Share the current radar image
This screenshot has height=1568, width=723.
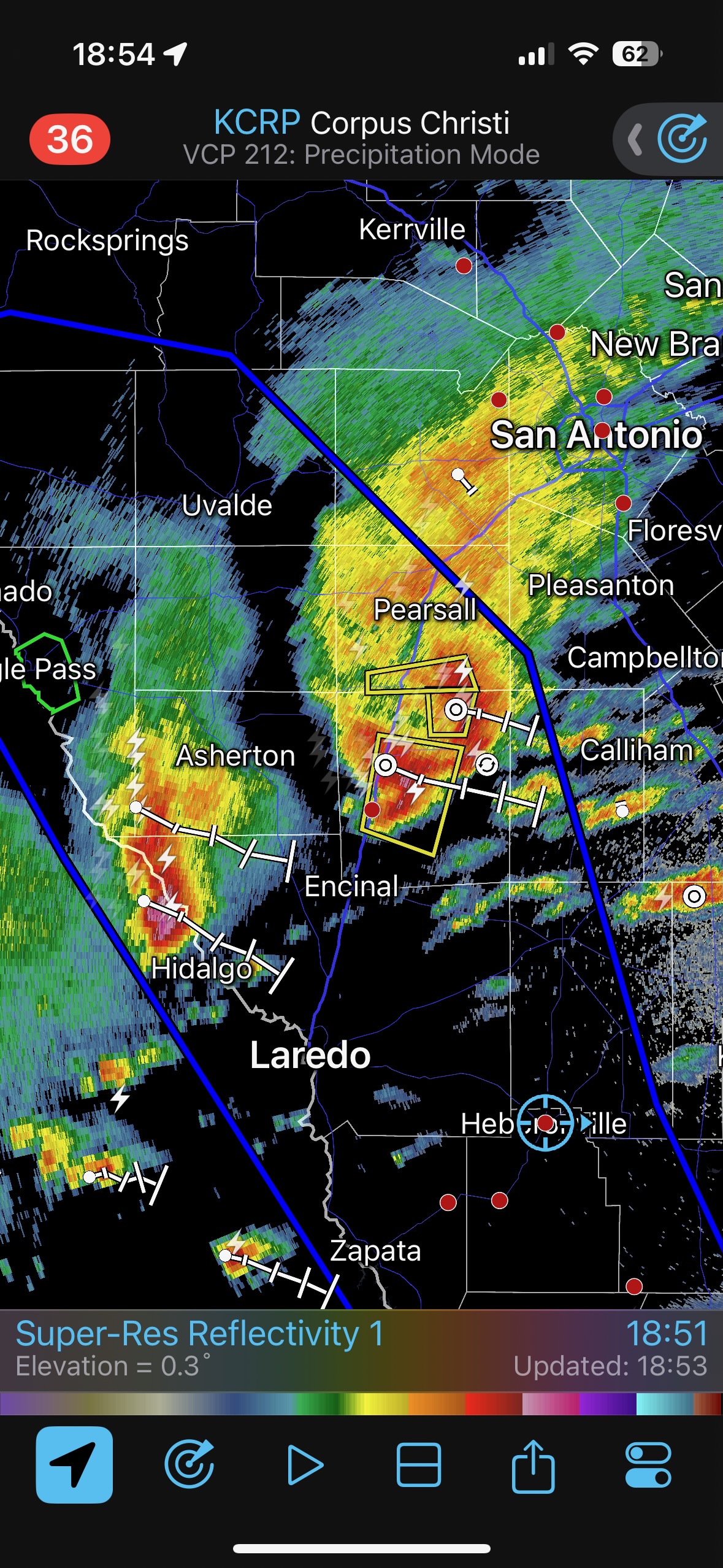pyautogui.click(x=533, y=1464)
